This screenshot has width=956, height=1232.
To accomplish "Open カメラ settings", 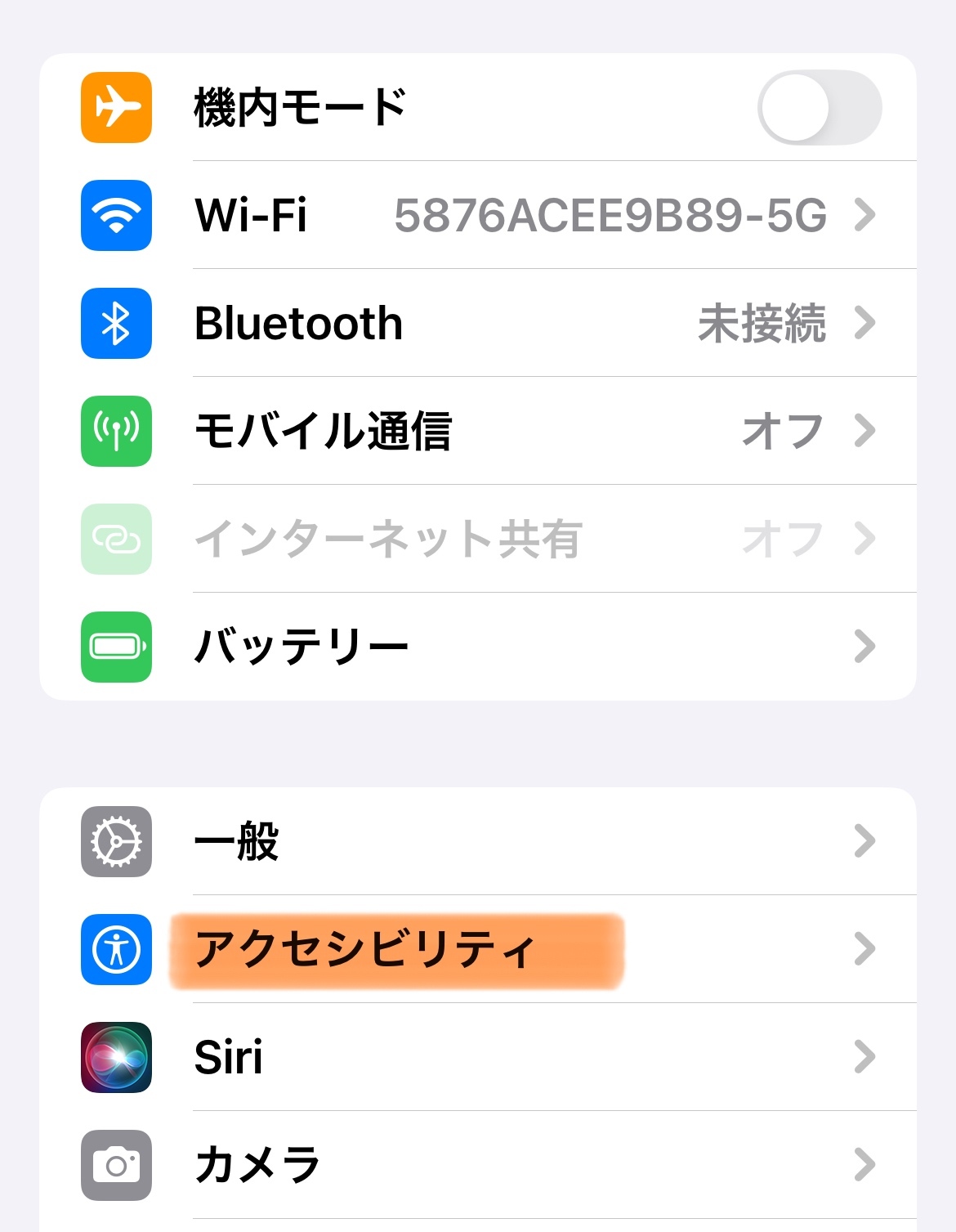I will (x=478, y=1165).
